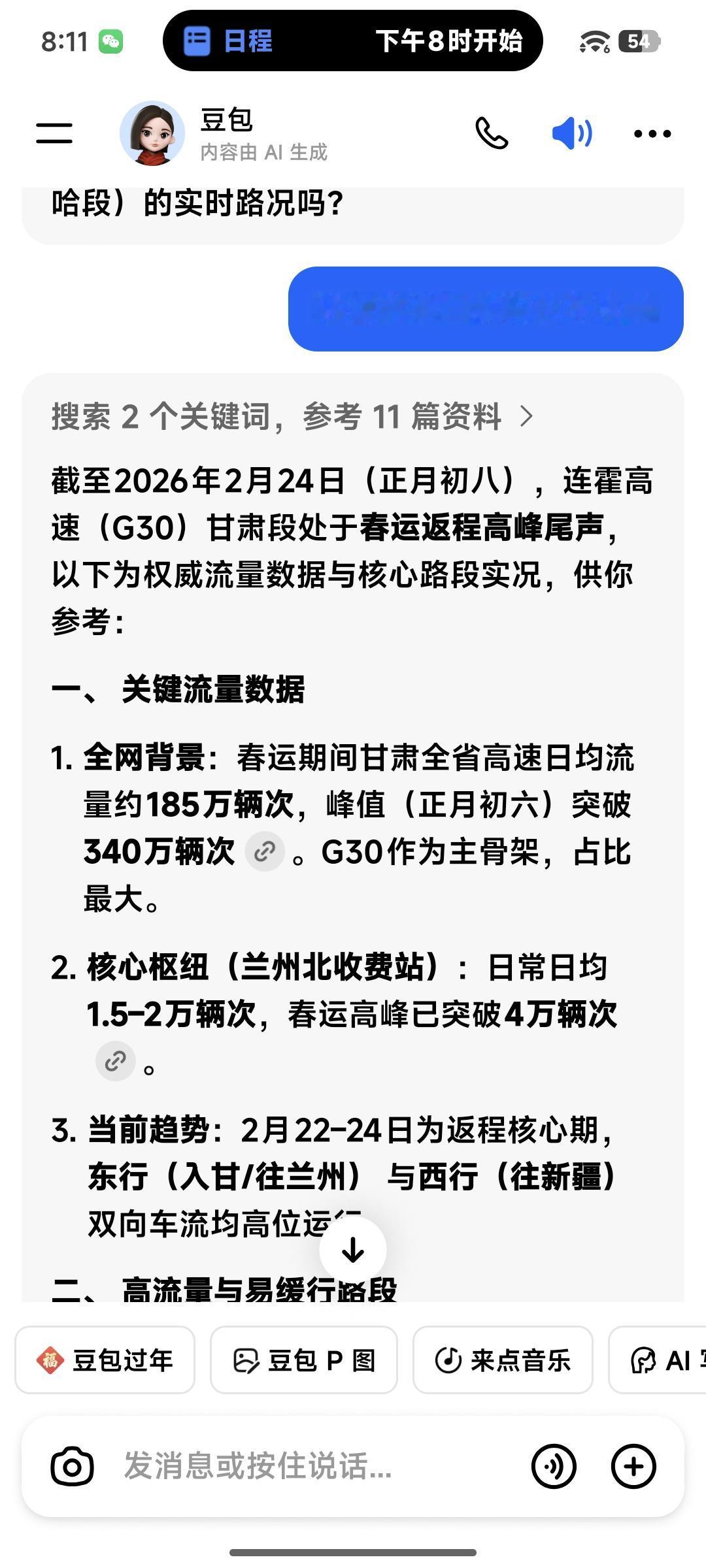The image size is (706, 1568).
Task: Open the first citation link after 340万辆次
Action: click(x=264, y=851)
